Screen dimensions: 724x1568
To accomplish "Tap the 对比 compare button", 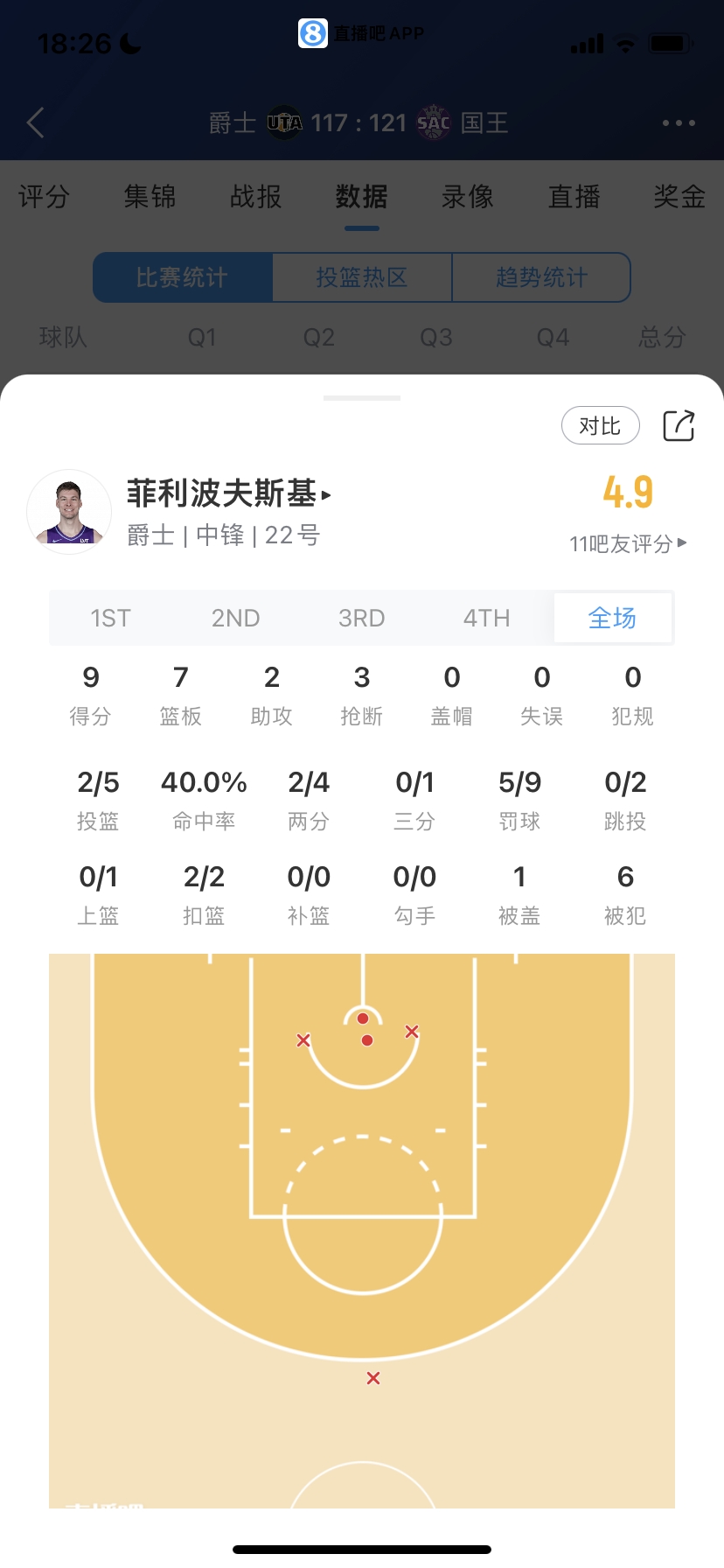I will pos(600,426).
